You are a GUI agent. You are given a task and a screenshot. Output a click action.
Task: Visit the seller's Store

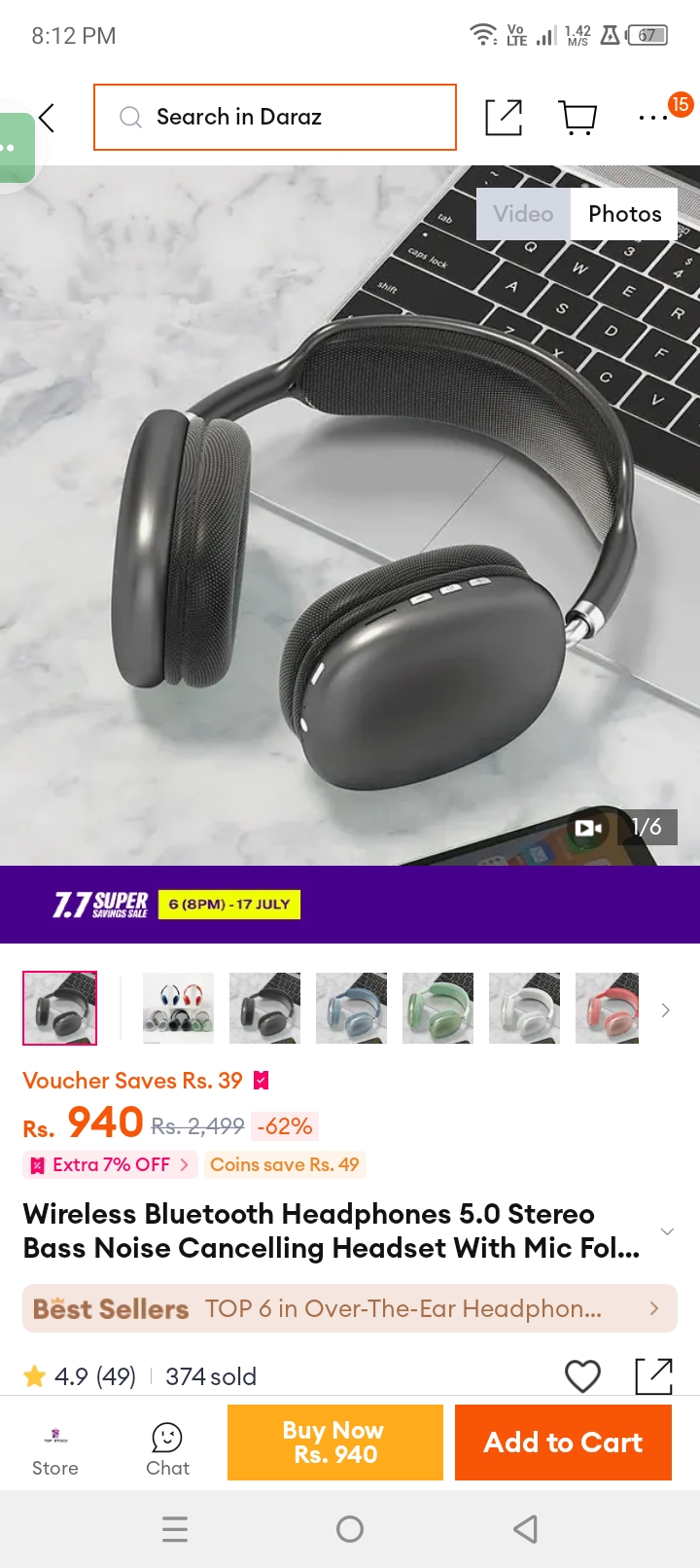[x=55, y=1449]
